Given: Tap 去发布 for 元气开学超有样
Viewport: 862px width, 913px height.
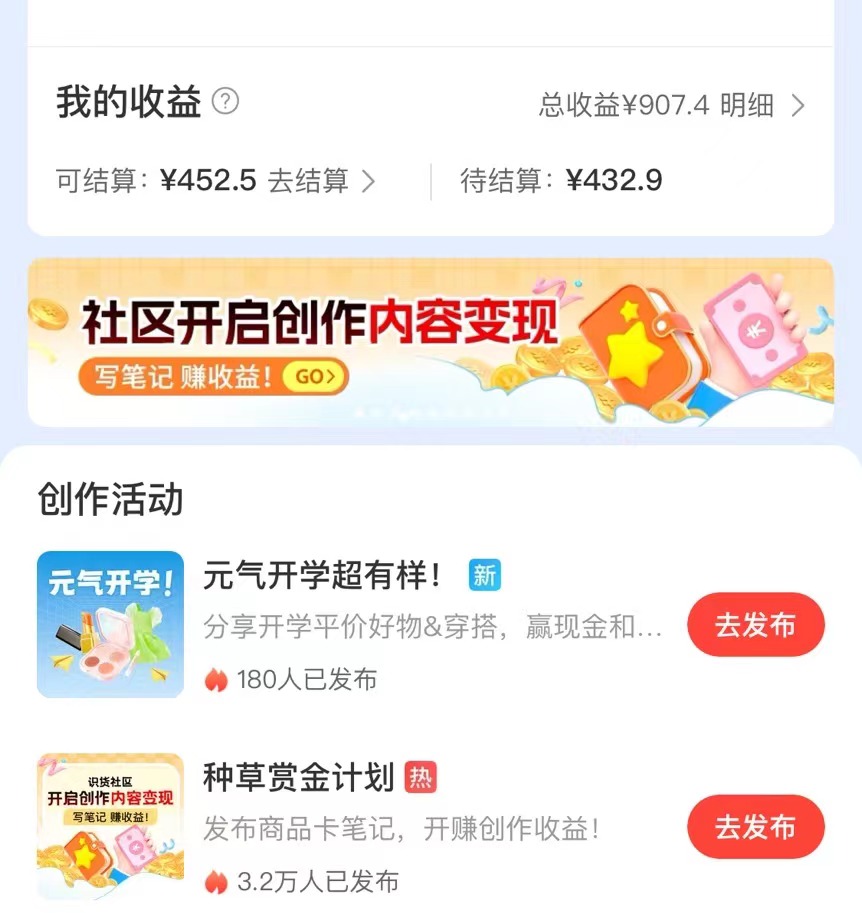Looking at the screenshot, I should [755, 625].
